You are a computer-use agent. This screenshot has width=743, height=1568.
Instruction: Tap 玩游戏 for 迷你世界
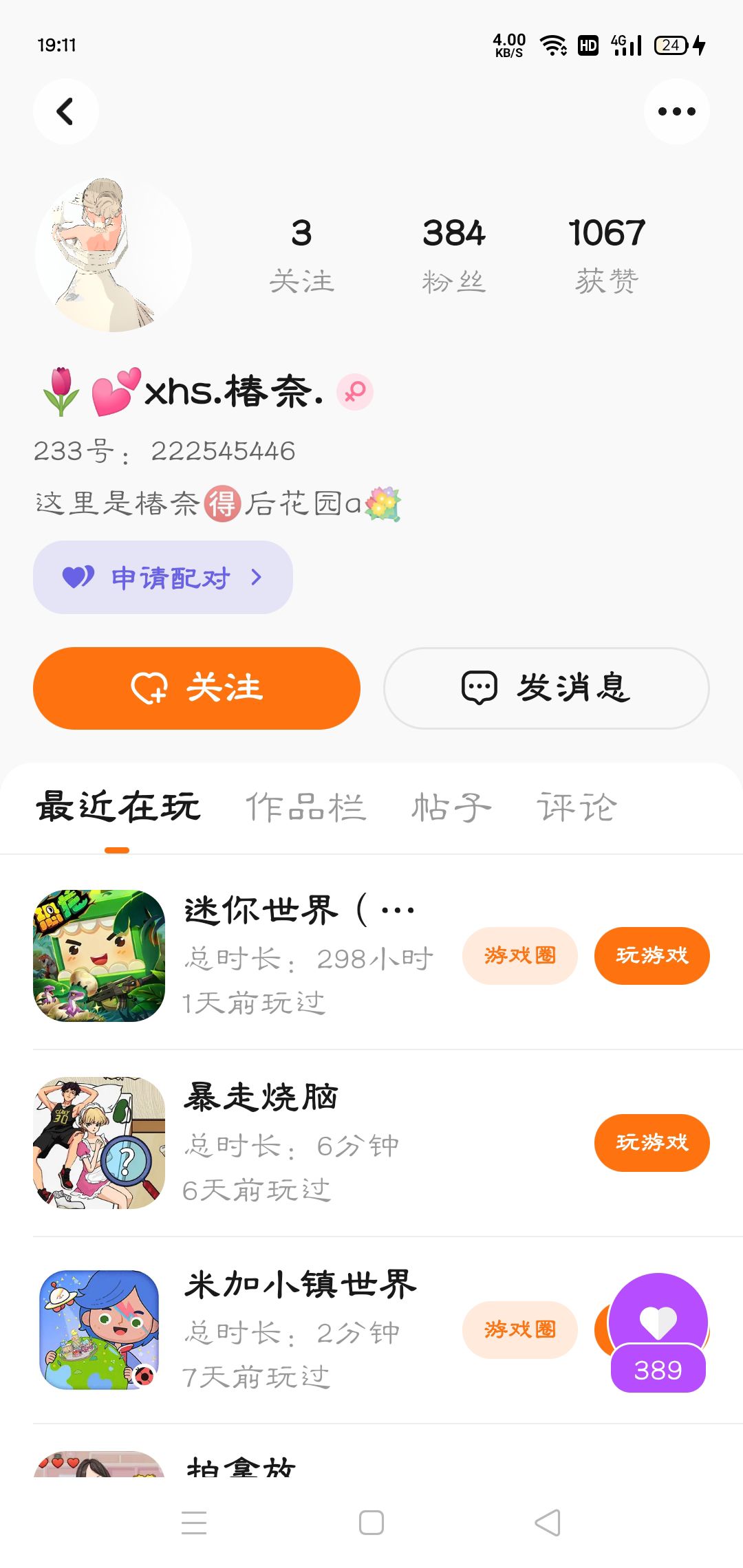pos(652,956)
